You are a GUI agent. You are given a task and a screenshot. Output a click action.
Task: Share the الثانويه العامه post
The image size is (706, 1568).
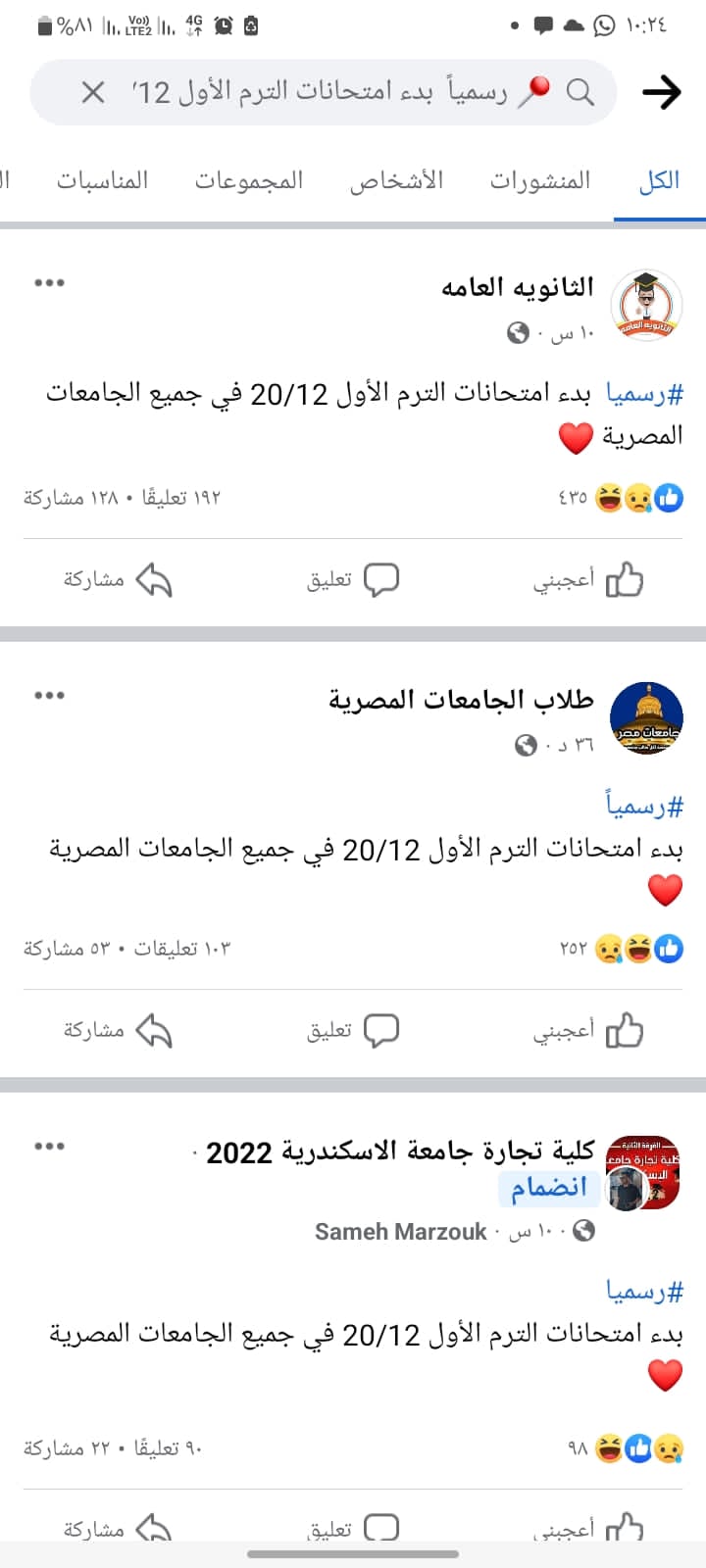click(118, 580)
